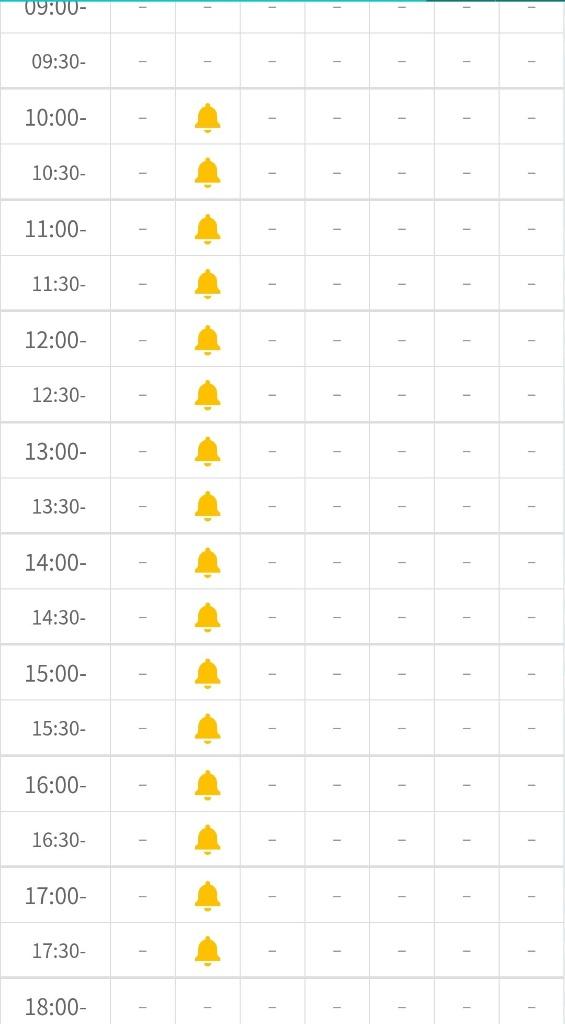Tap the bell in the 12:30 row
Viewport: 565px width, 1024px height.
click(208, 395)
